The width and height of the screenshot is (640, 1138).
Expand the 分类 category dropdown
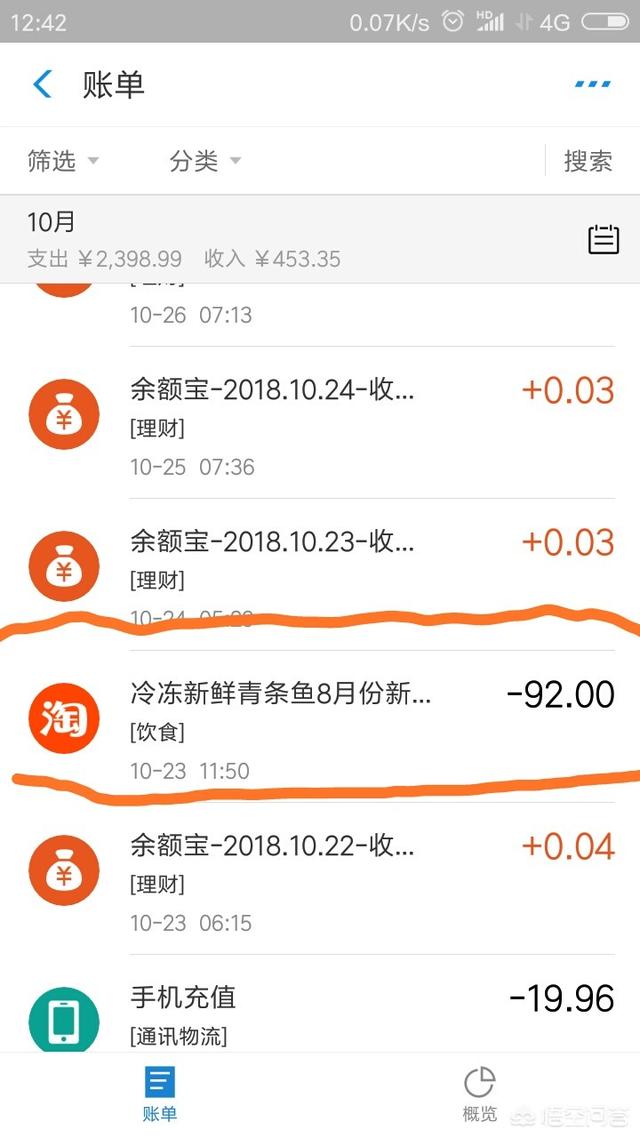click(x=205, y=160)
